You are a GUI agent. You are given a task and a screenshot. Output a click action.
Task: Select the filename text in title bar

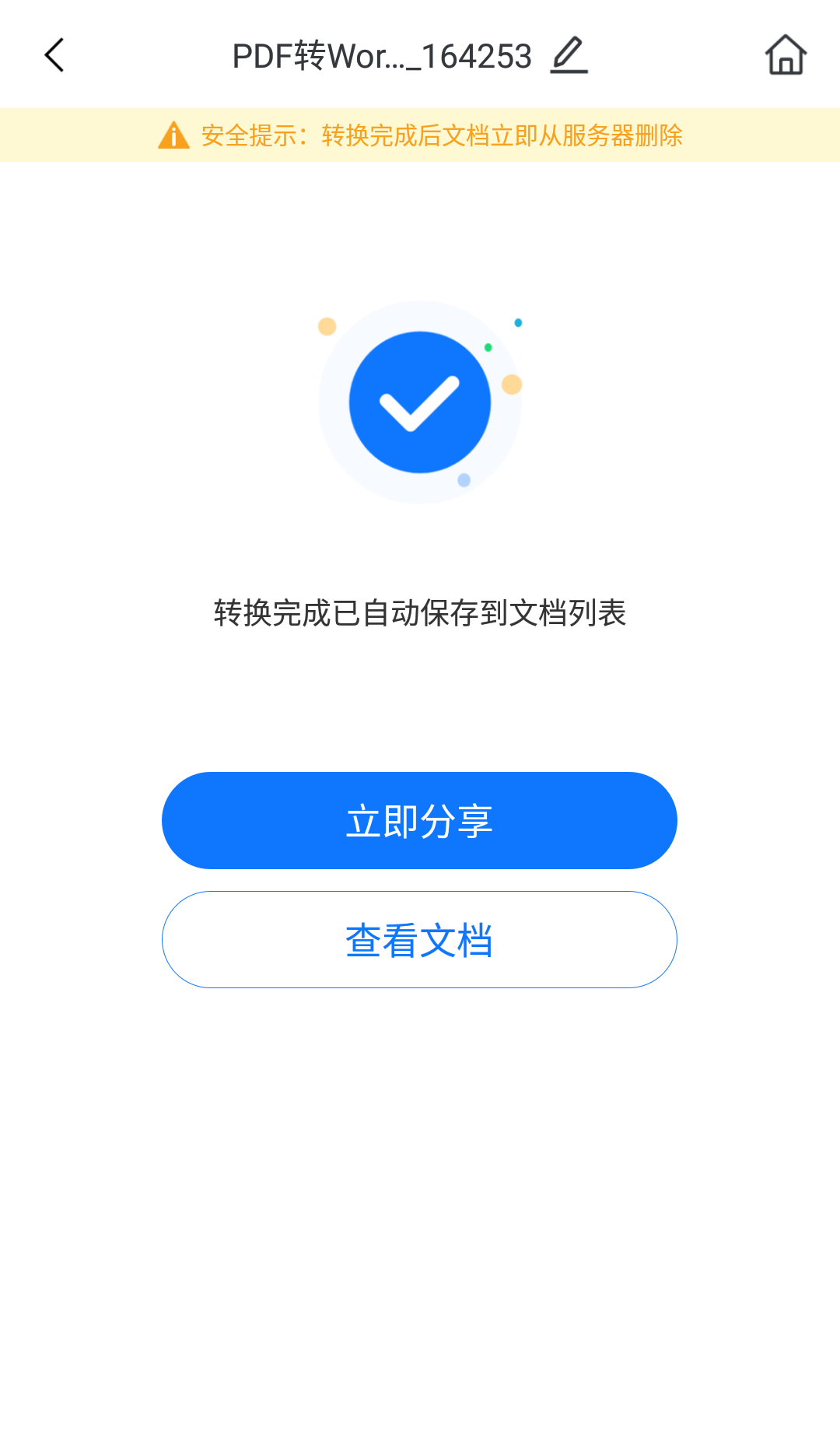click(381, 55)
